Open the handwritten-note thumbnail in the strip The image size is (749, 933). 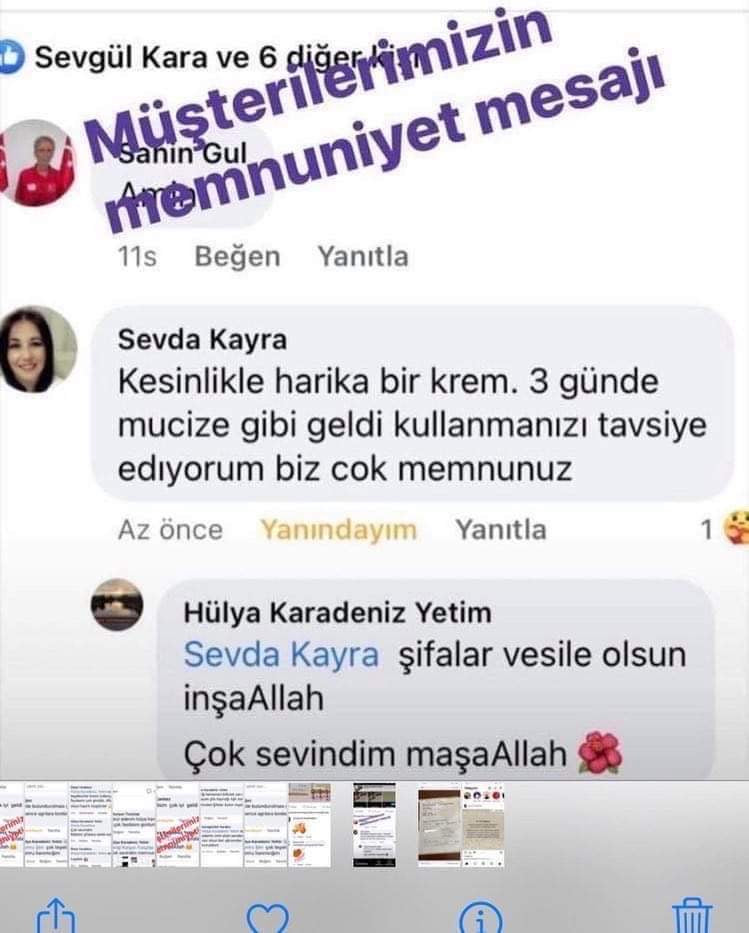tap(439, 826)
